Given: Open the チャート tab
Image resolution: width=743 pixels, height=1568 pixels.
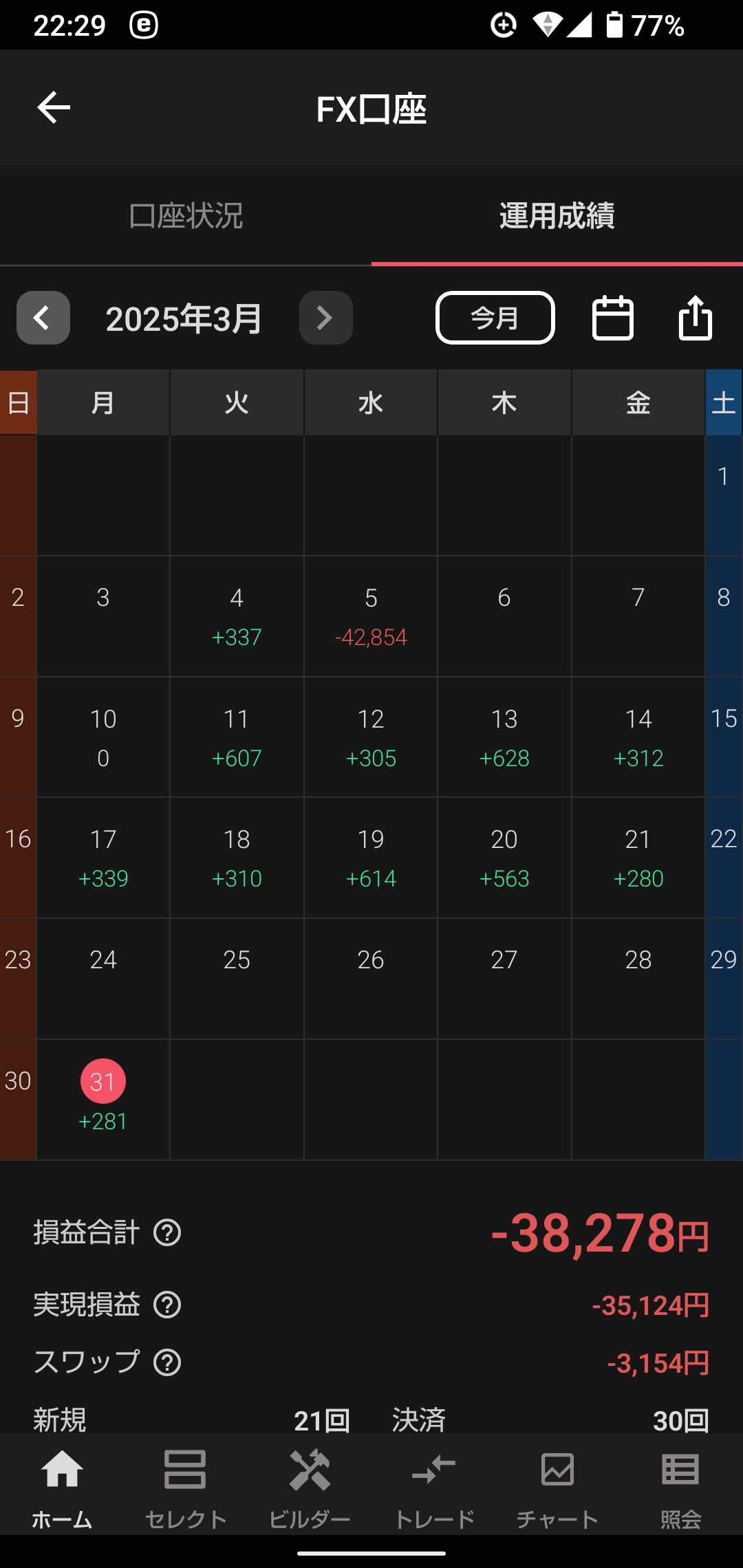Looking at the screenshot, I should (557, 1488).
